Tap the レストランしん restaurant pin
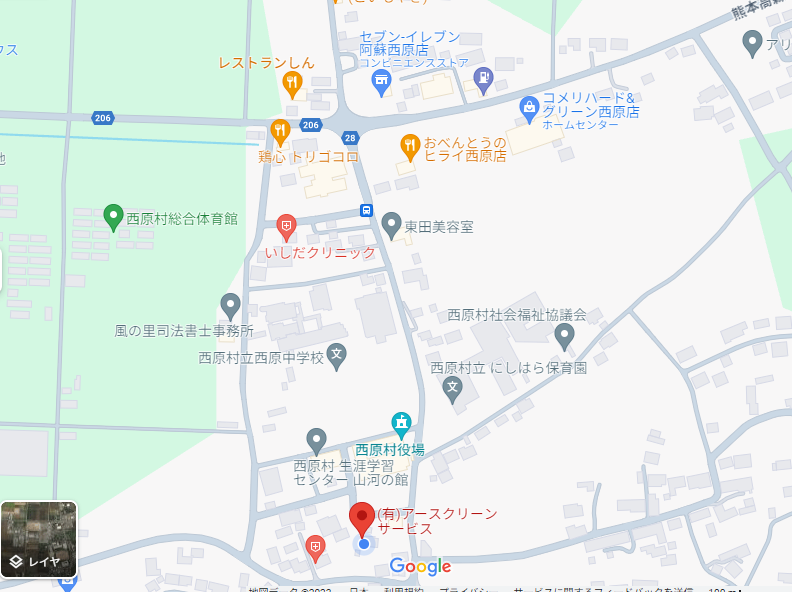Screen dimensions: 792x592 pyautogui.click(x=292, y=82)
